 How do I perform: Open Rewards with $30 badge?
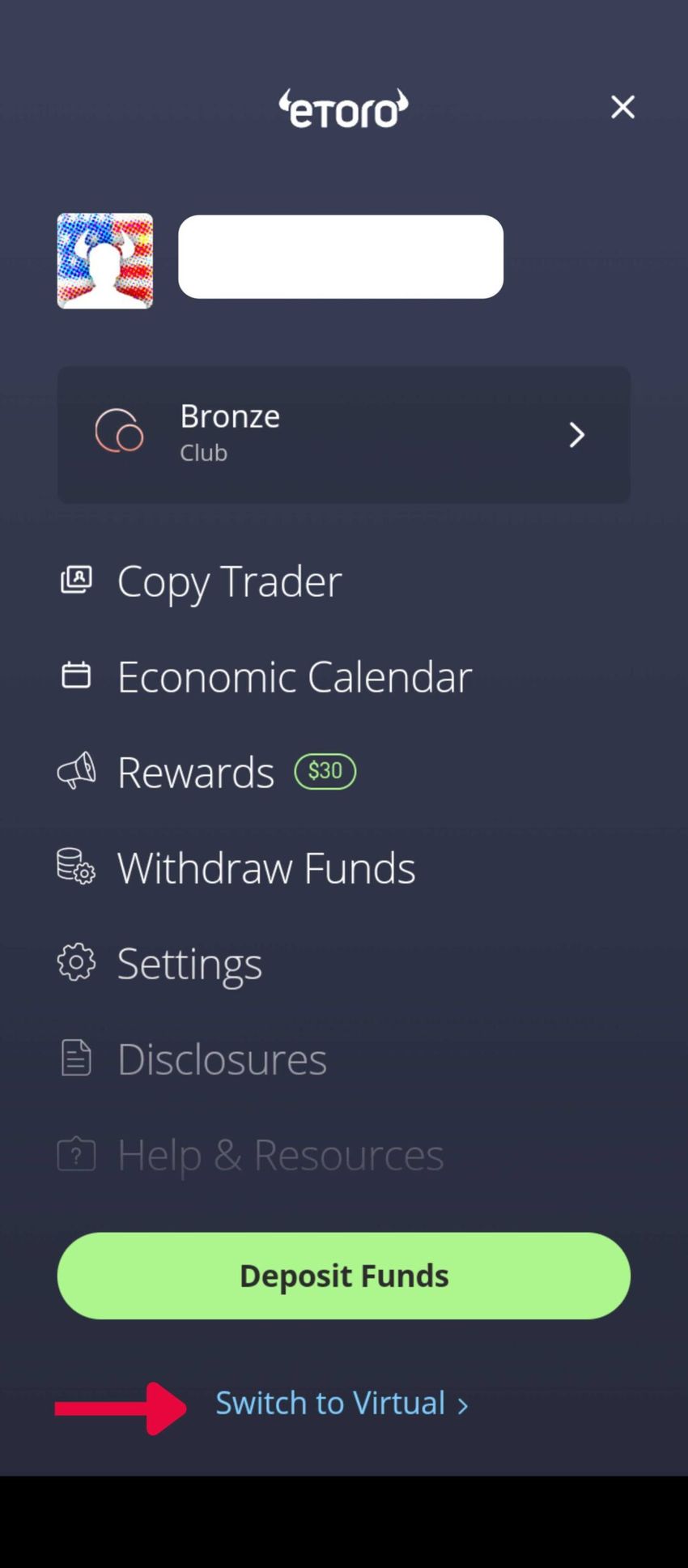click(x=197, y=773)
